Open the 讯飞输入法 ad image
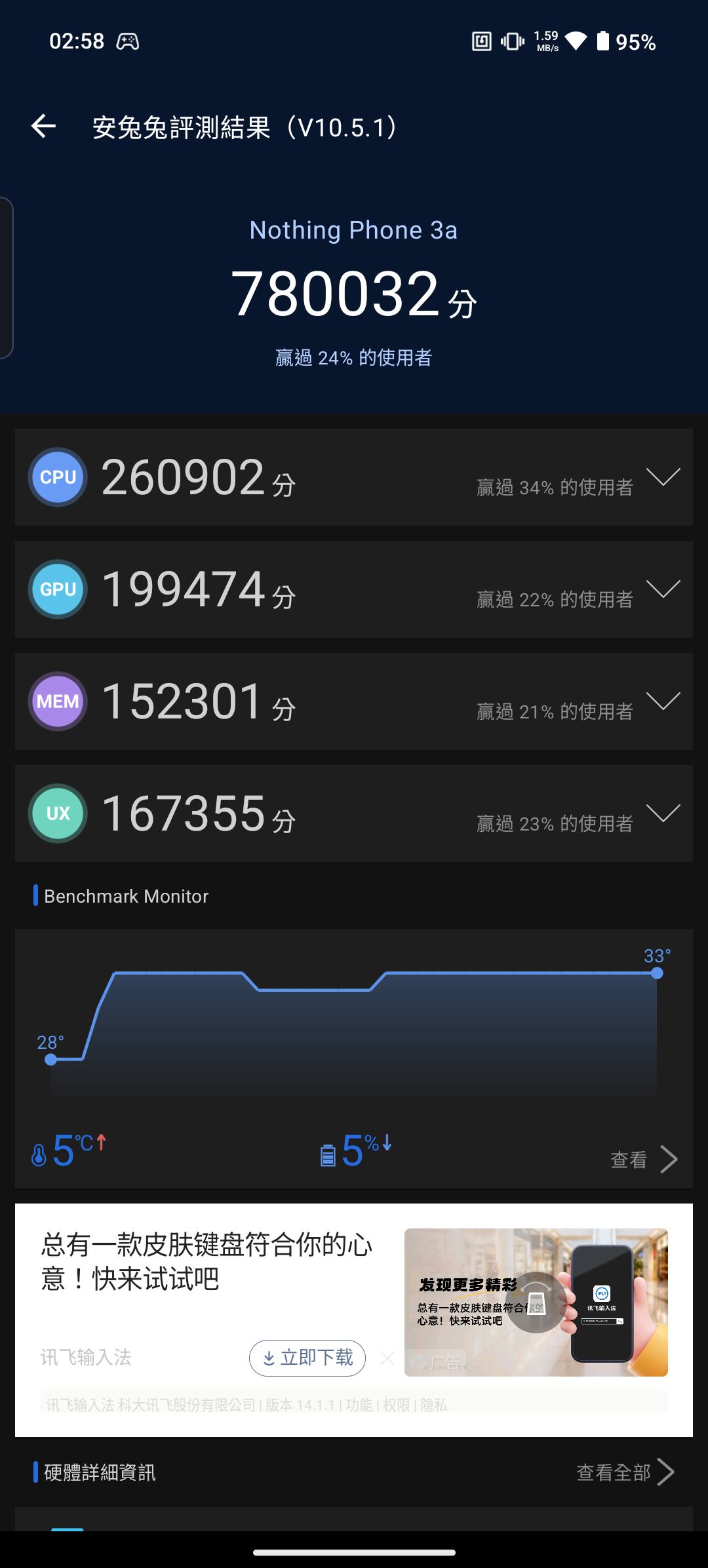708x1568 pixels. click(536, 1302)
